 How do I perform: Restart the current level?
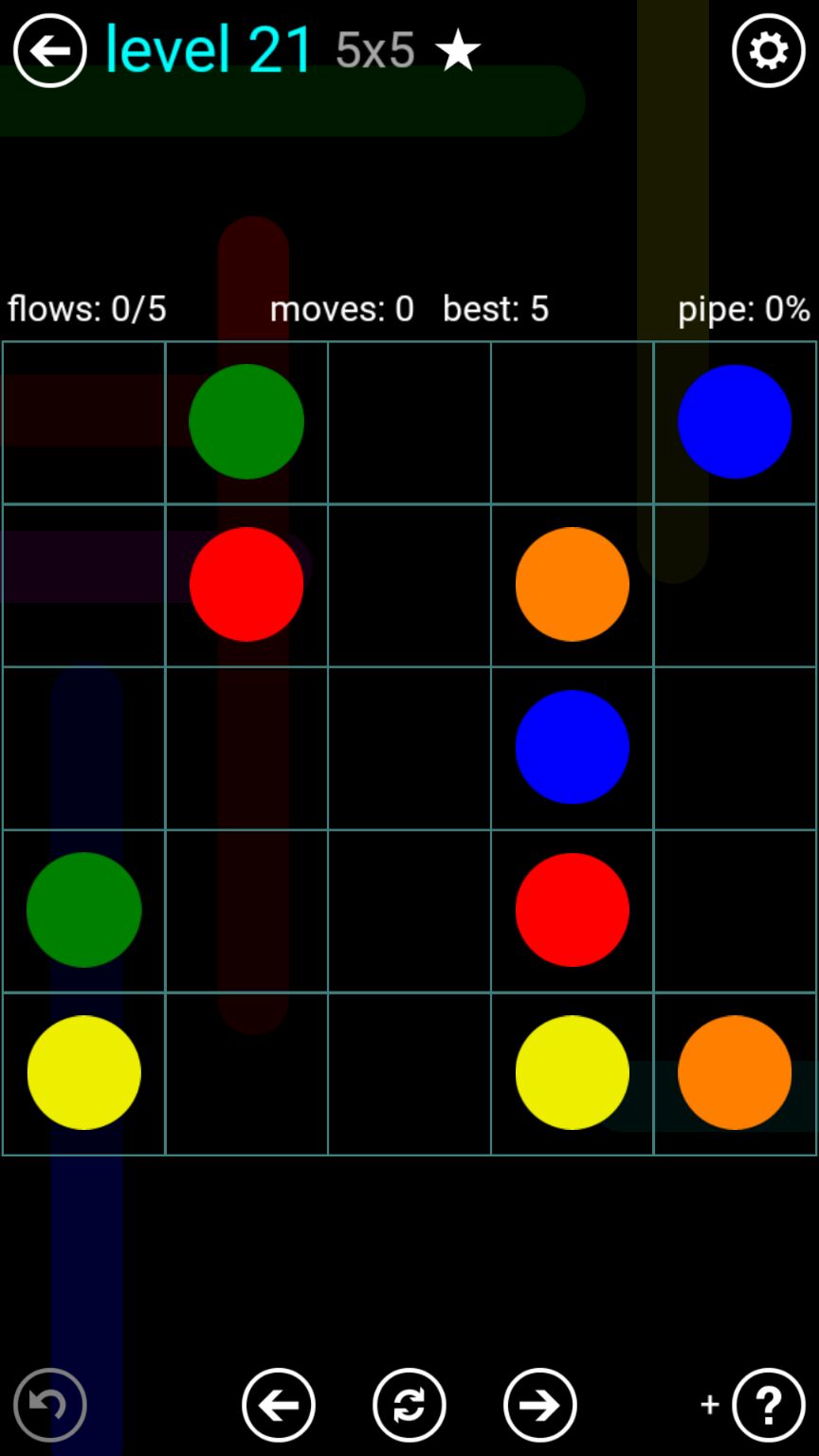tap(409, 1405)
